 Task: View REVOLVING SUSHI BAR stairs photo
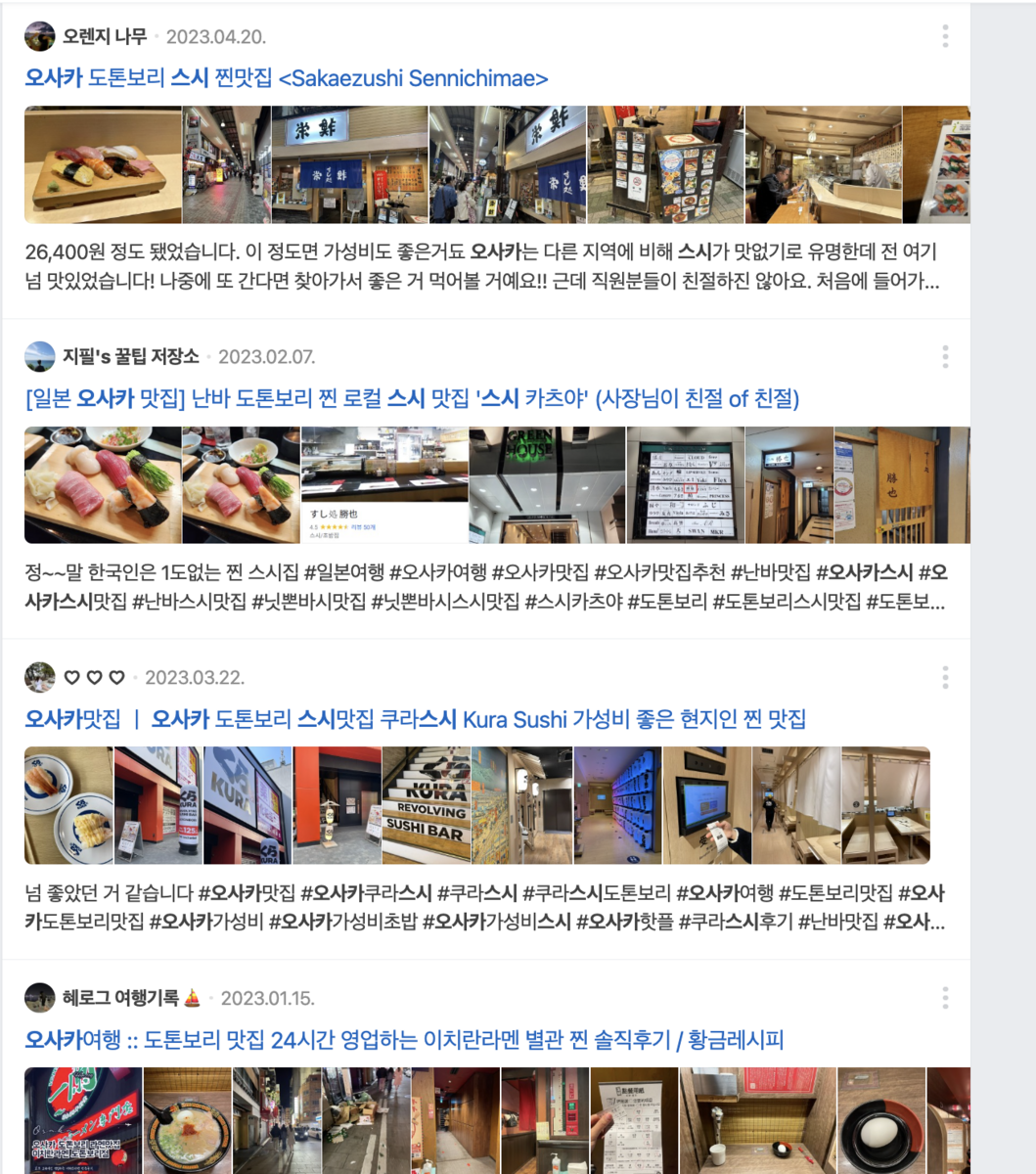(426, 805)
